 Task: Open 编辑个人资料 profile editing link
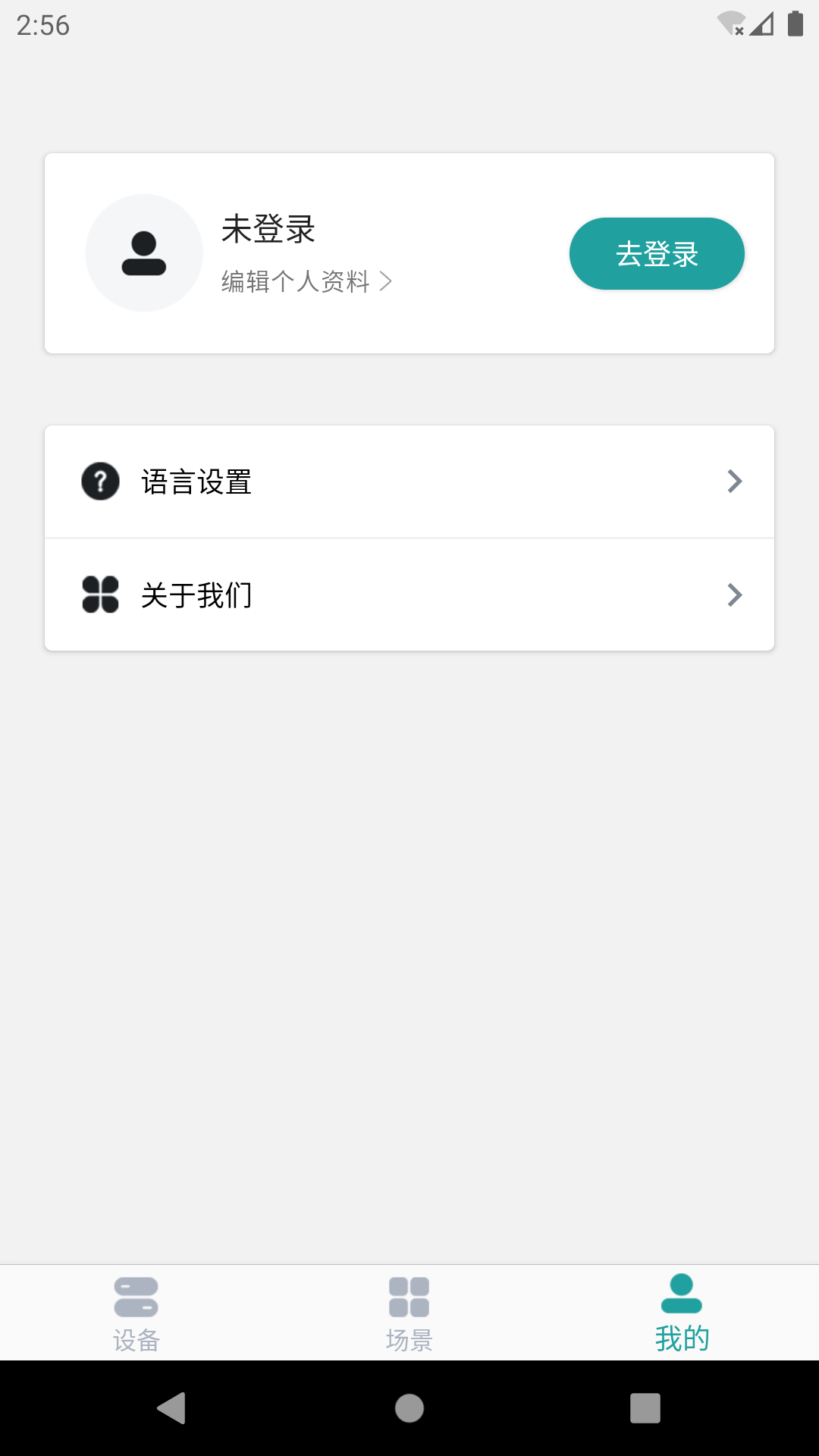coord(306,281)
